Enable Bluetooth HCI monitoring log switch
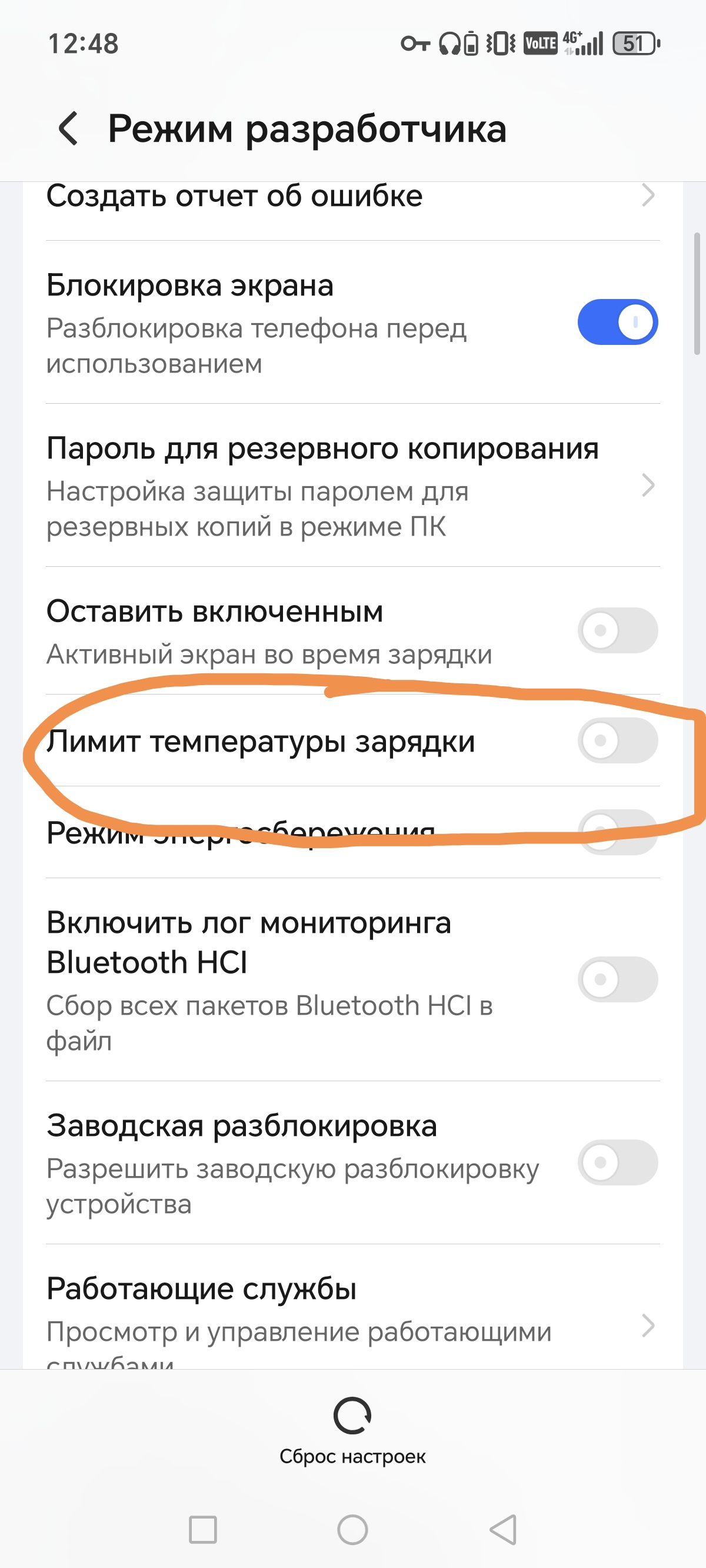The height and width of the screenshot is (1568, 706). pyautogui.click(x=617, y=979)
